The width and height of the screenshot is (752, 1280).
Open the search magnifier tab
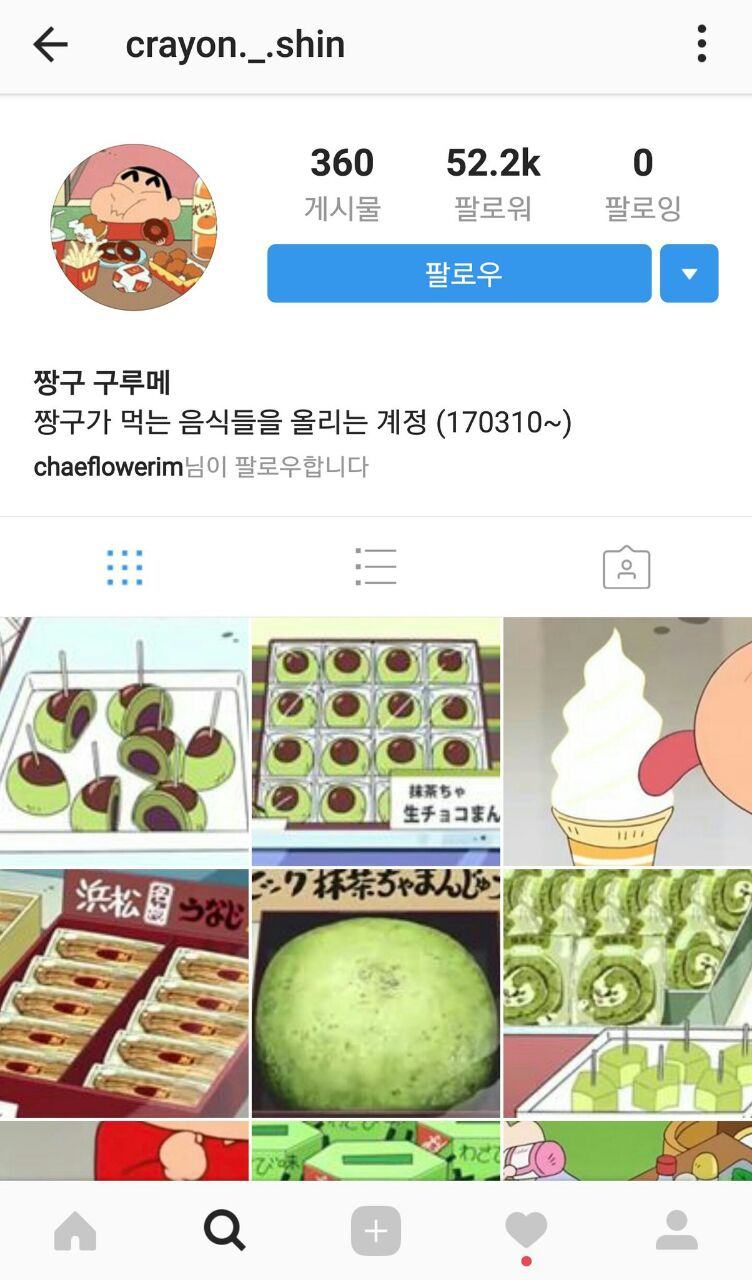point(225,1231)
